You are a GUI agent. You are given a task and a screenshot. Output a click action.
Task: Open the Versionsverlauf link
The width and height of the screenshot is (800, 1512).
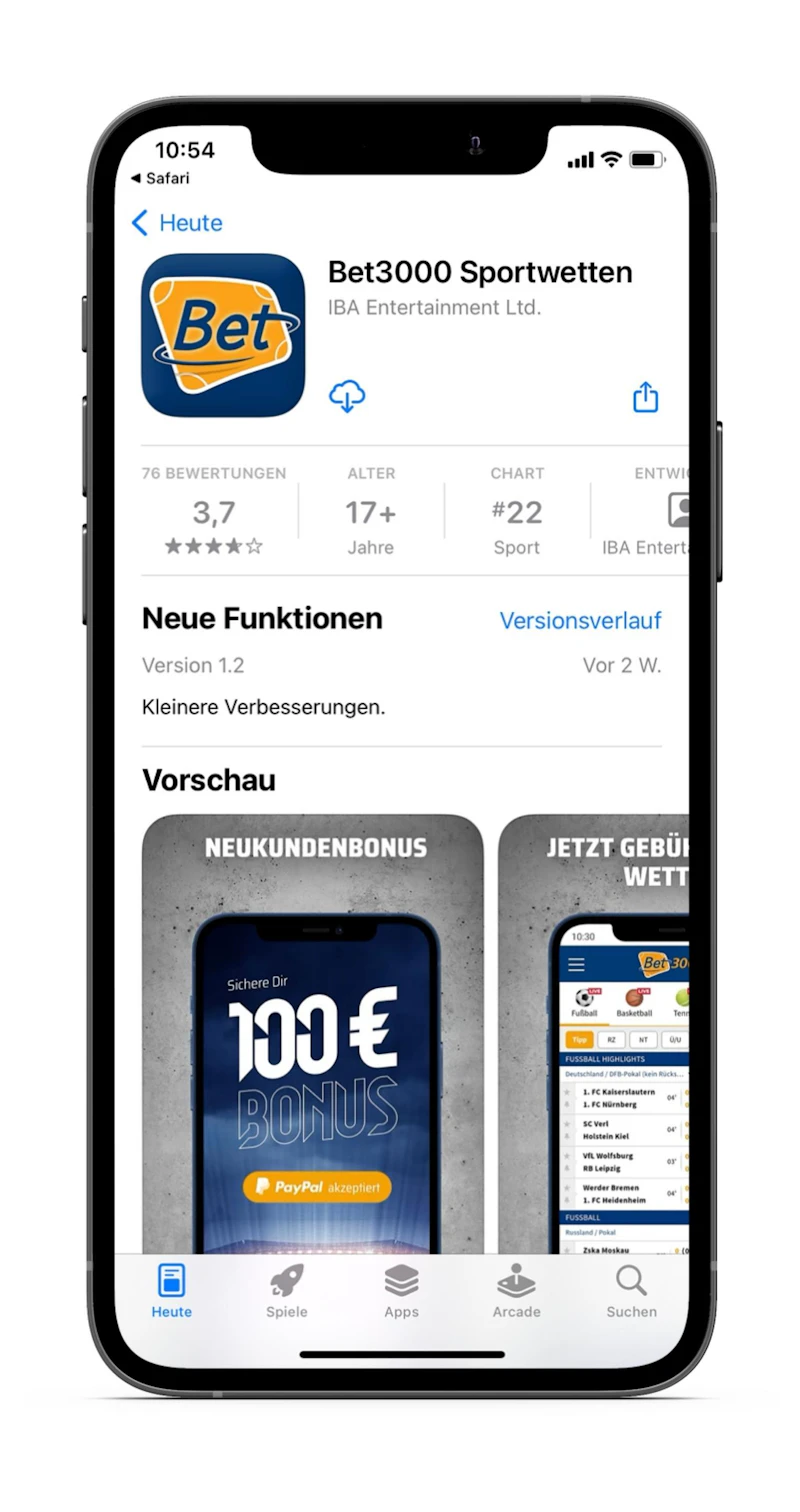tap(580, 620)
